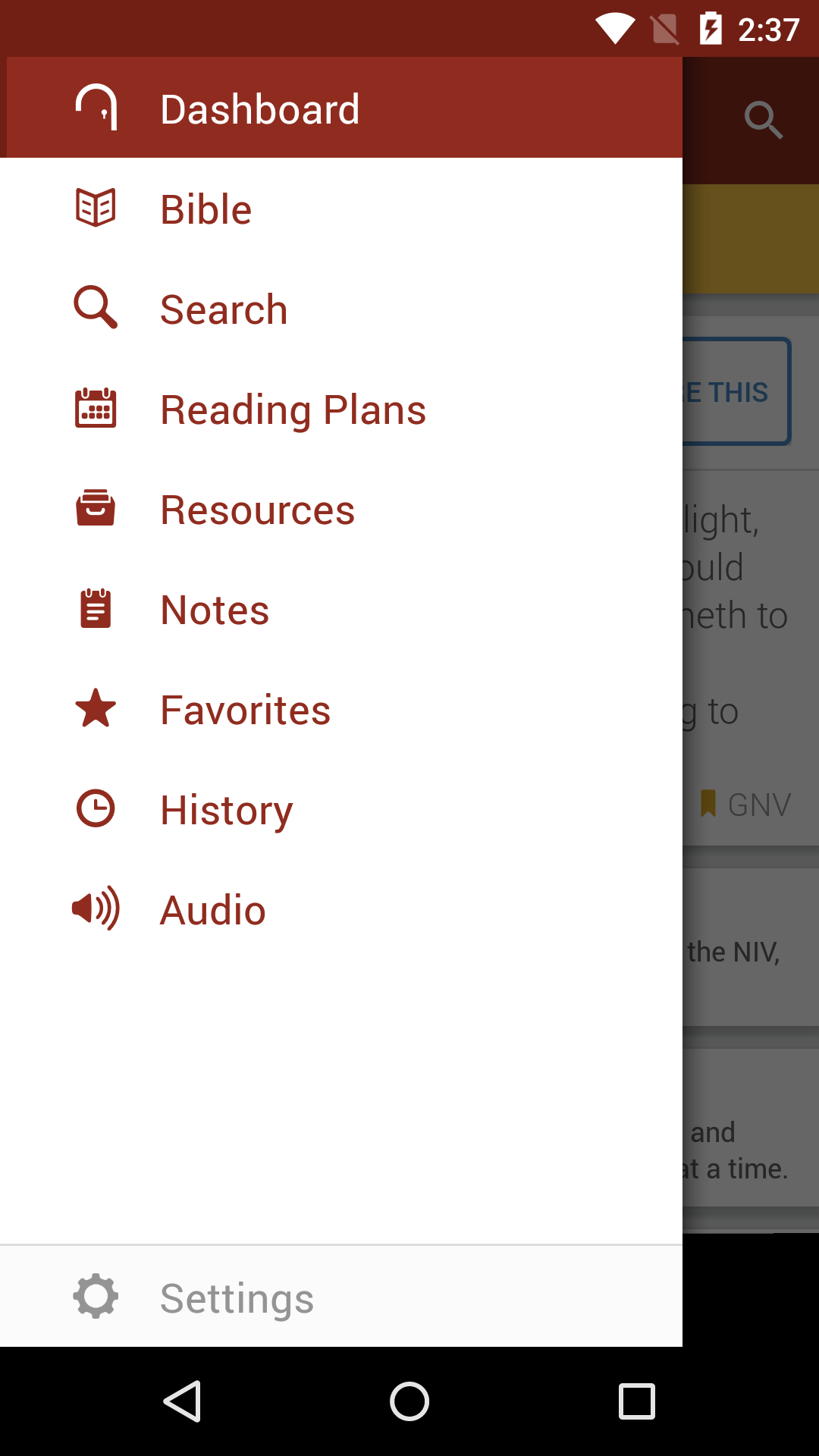The image size is (819, 1456).
Task: Select the Resources toolbox icon
Action: pos(95,508)
